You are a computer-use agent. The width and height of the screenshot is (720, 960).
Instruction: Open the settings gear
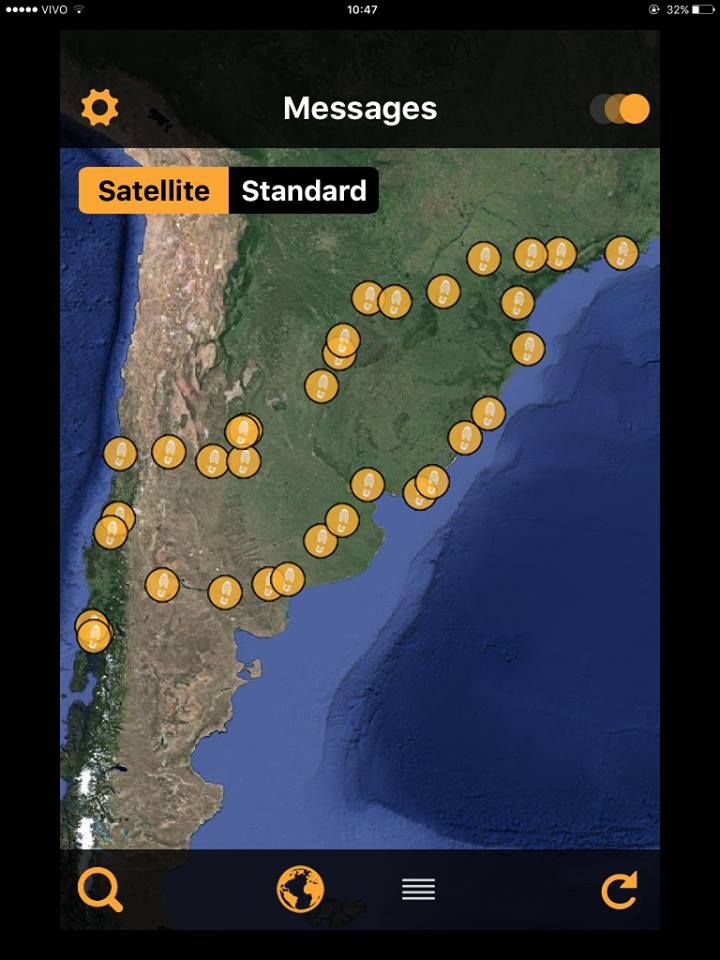click(100, 108)
